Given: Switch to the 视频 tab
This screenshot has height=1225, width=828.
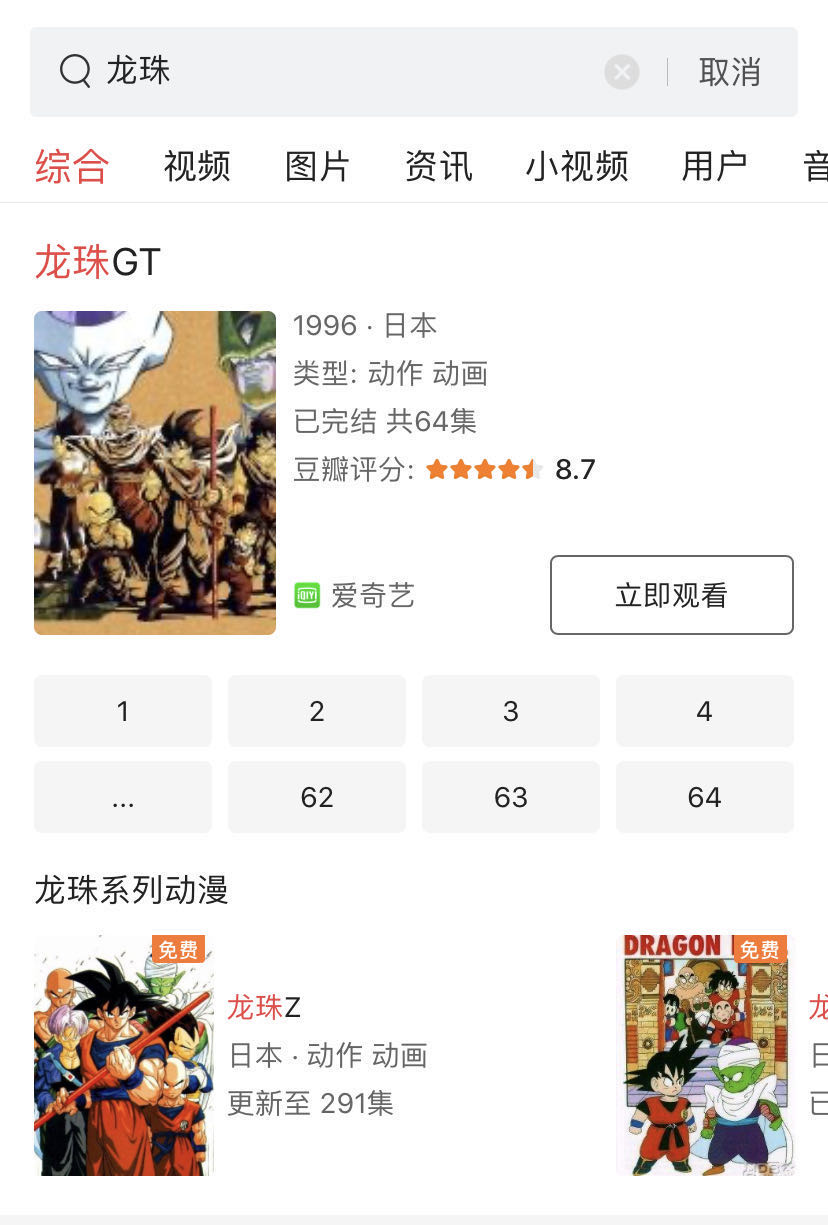Looking at the screenshot, I should (x=196, y=167).
